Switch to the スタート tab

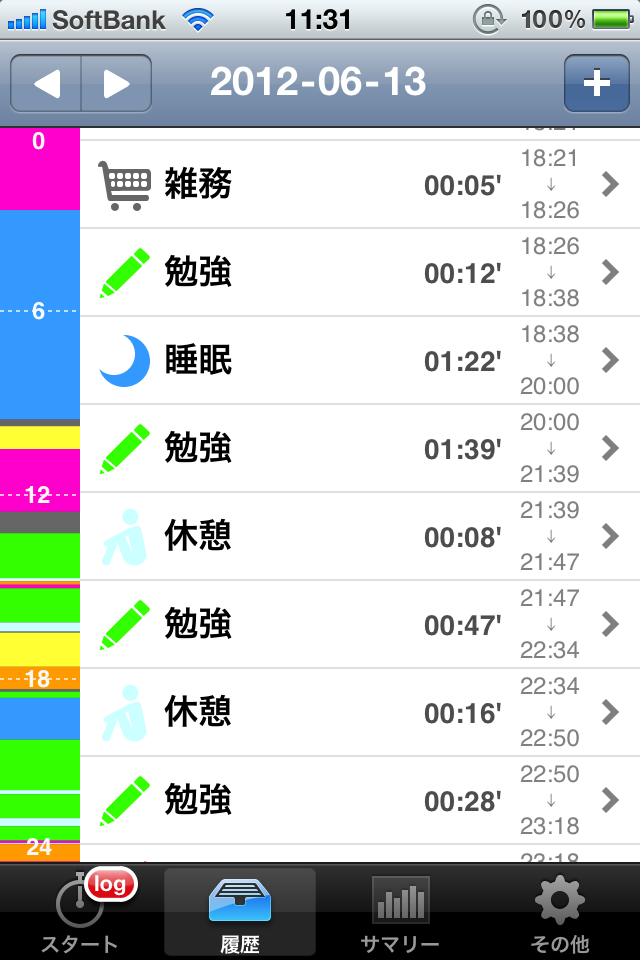click(80, 912)
